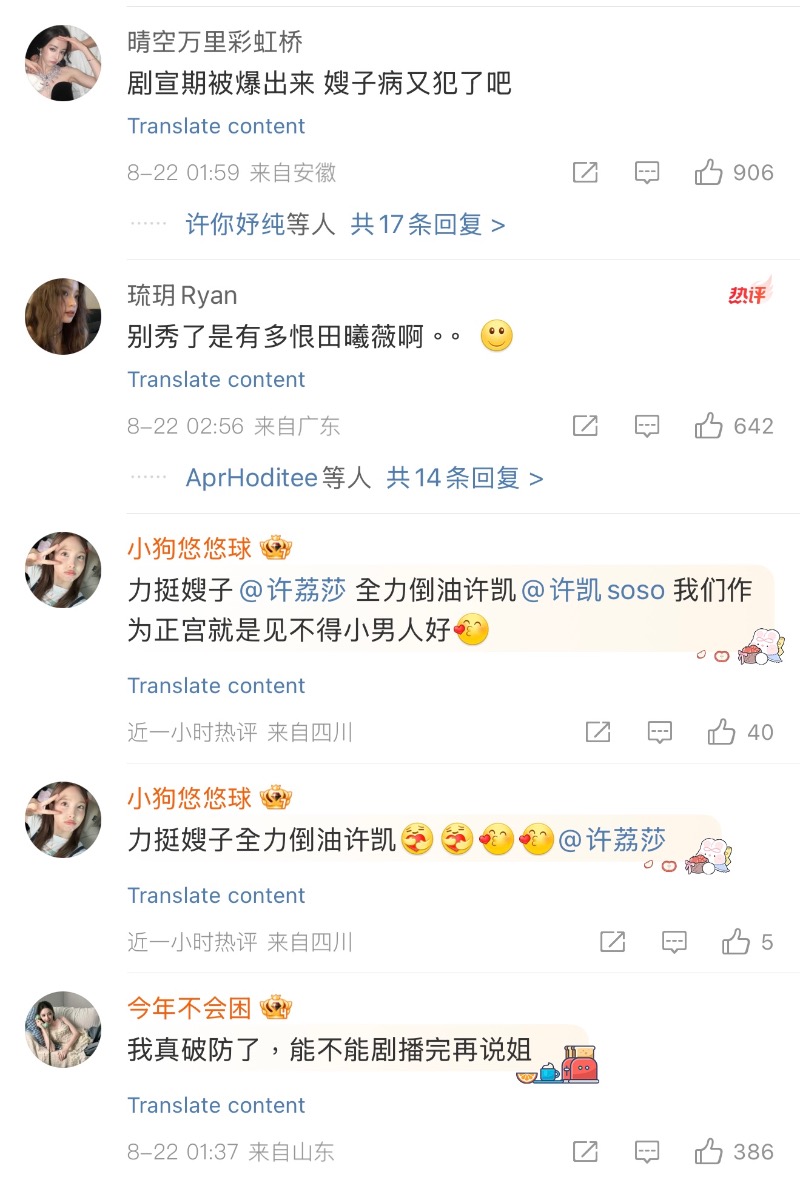Expand 共17条回复 under first comment
The height and width of the screenshot is (1180, 800).
click(427, 225)
